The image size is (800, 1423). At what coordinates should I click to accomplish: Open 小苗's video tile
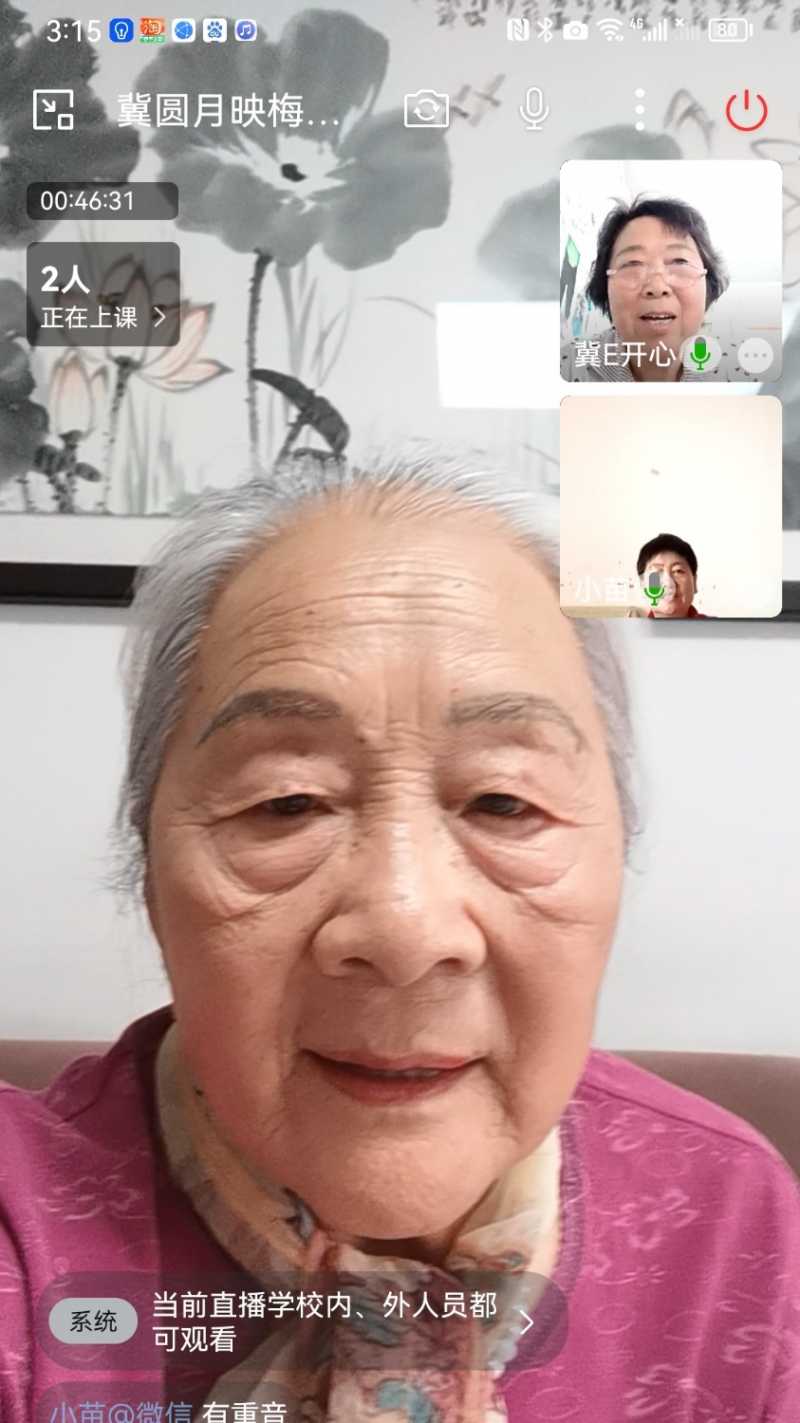670,505
